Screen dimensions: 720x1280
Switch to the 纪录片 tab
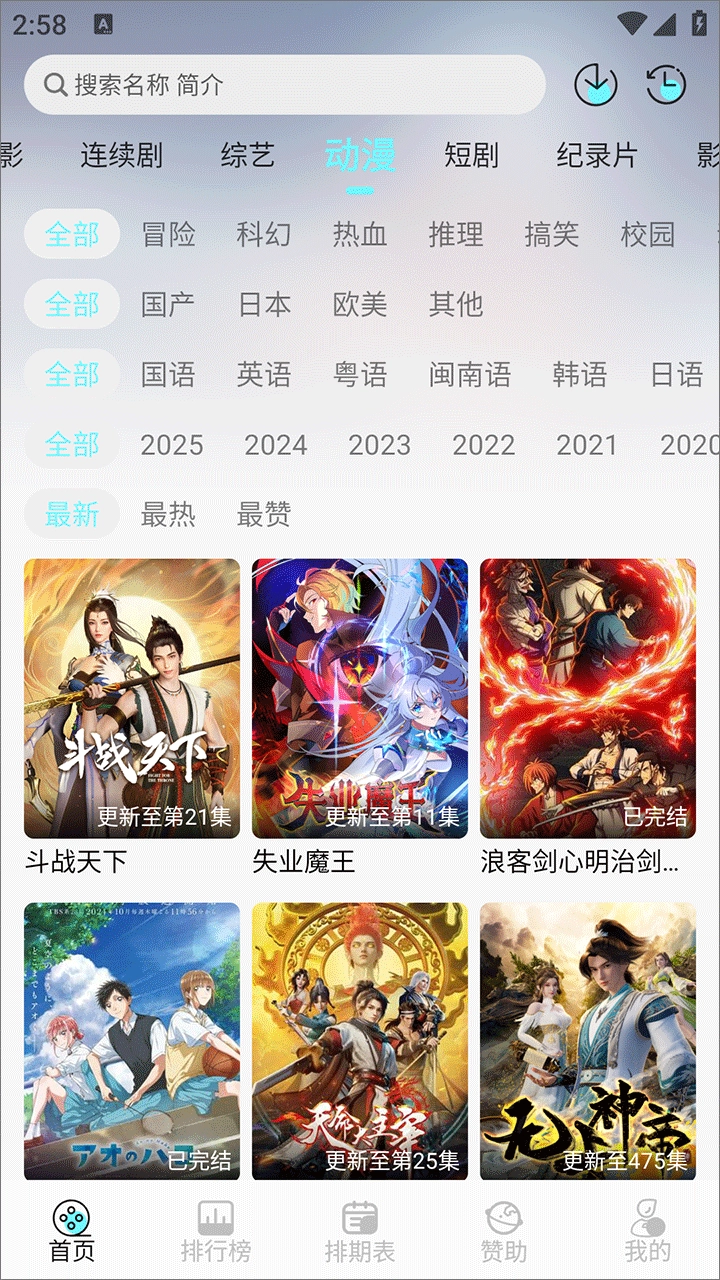[x=597, y=156]
